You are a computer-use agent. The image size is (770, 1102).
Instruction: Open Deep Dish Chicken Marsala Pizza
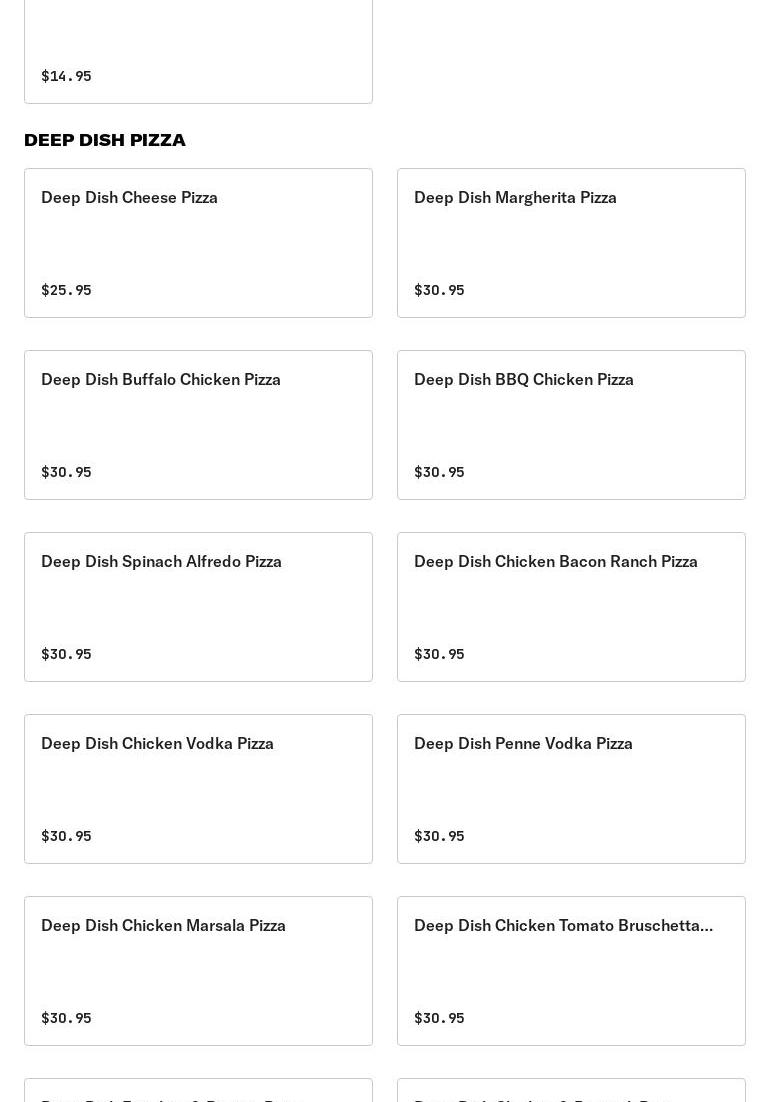click(x=198, y=971)
